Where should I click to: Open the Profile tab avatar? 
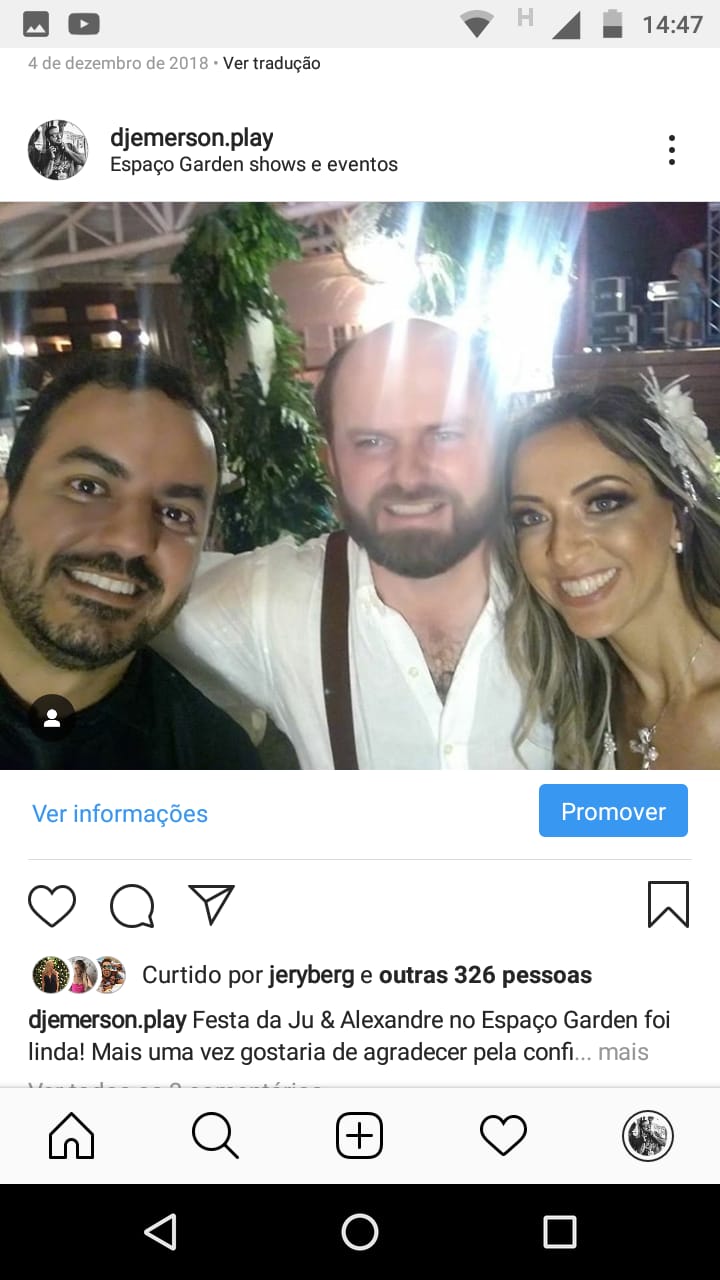coord(647,1136)
